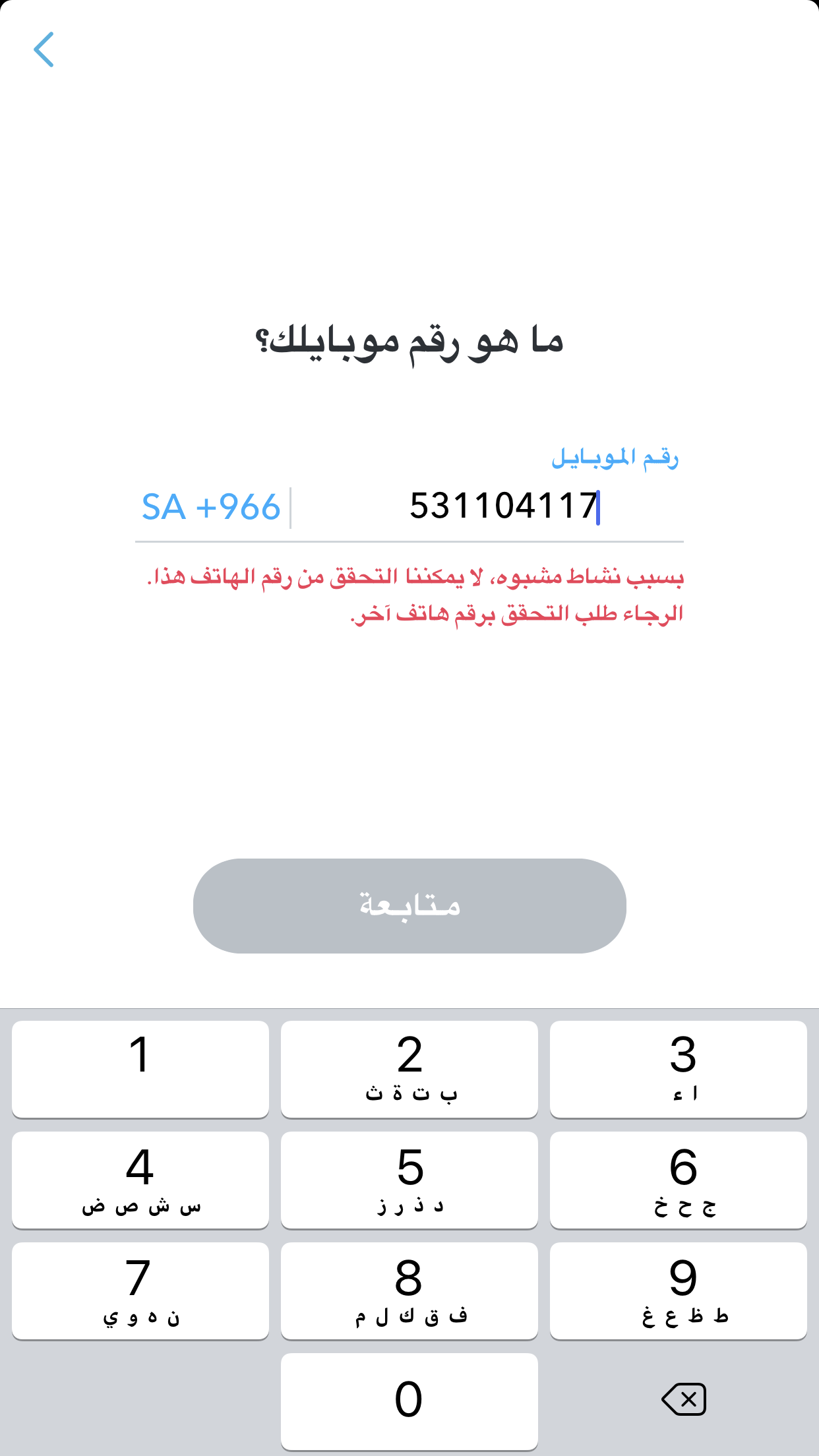Delete last digit with the backspace key

(684, 1399)
